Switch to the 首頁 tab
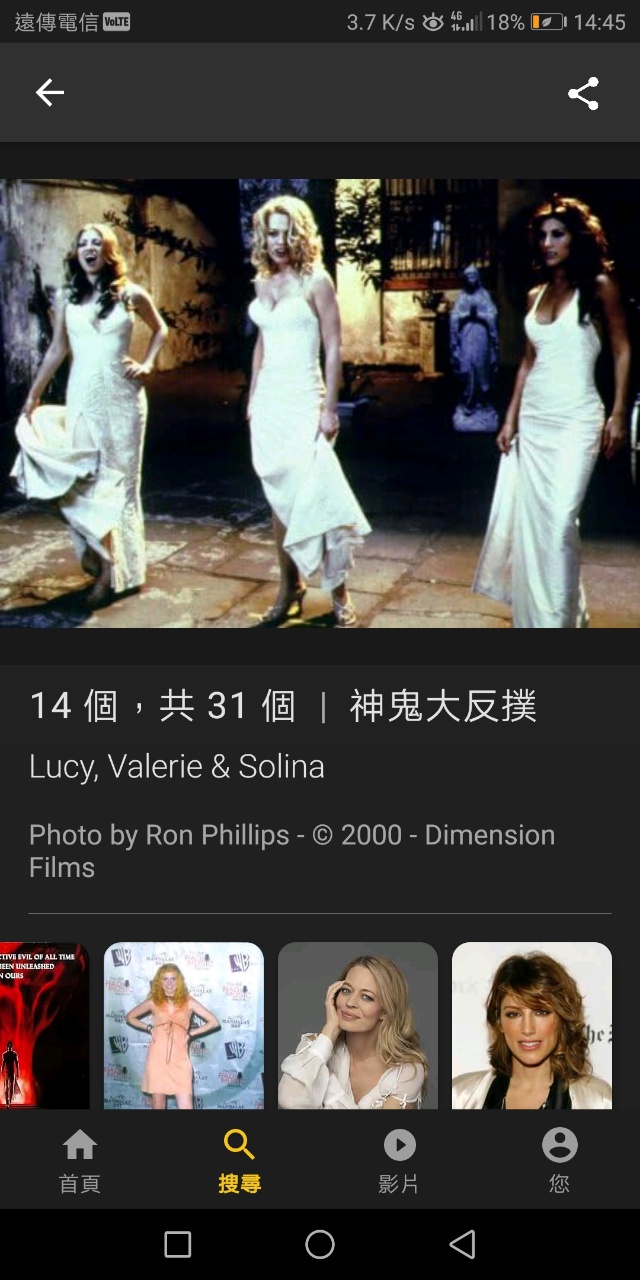Image resolution: width=640 pixels, height=1280 pixels. point(80,1162)
